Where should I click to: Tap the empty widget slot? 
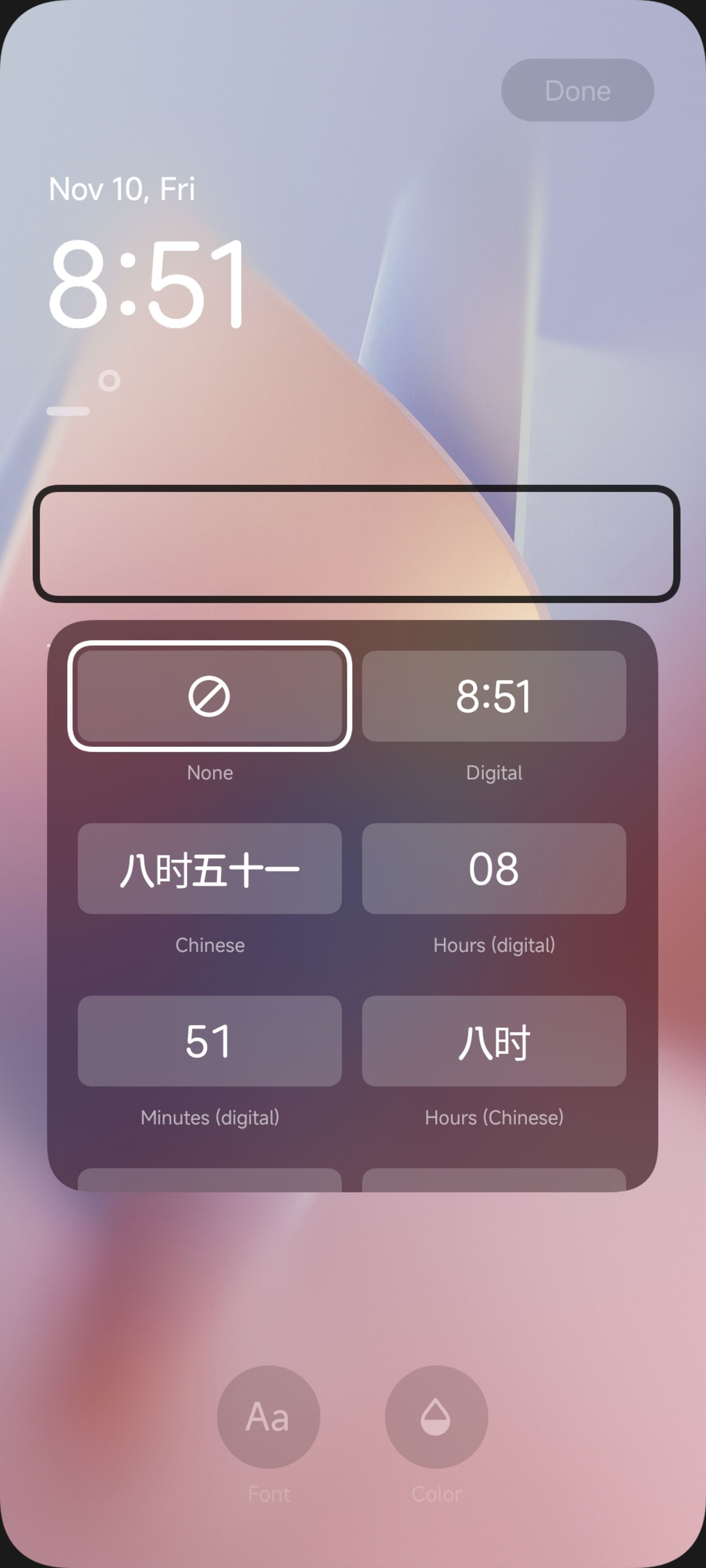pyautogui.click(x=356, y=543)
